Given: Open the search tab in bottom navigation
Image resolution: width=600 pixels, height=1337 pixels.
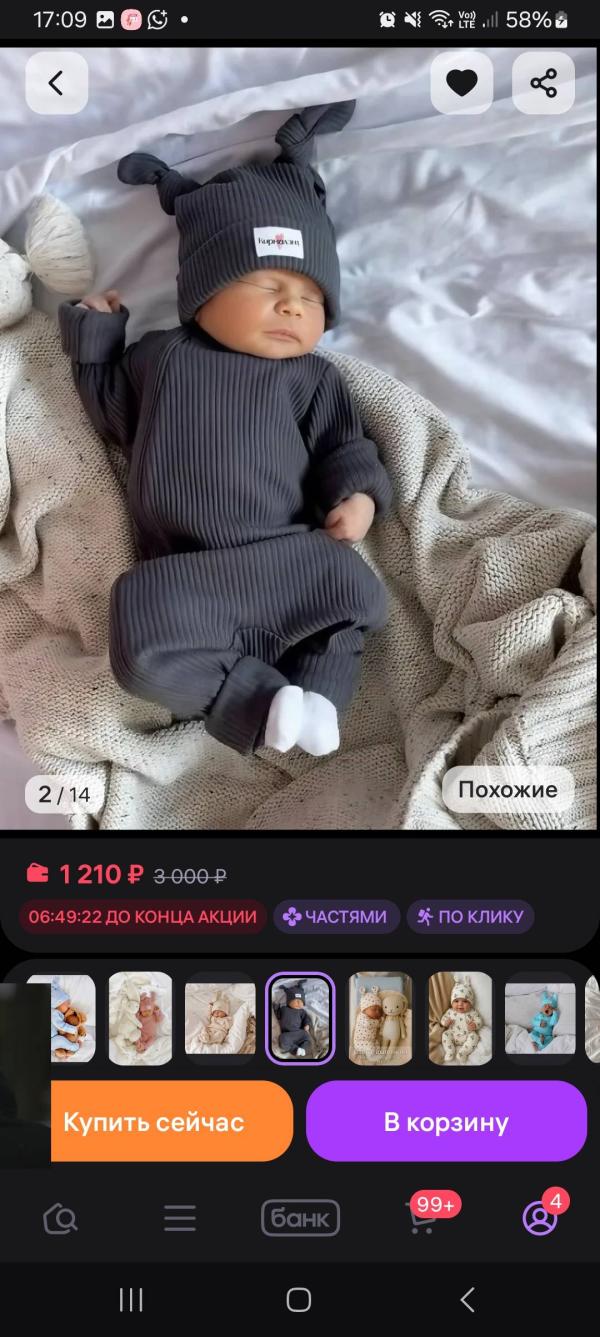Looking at the screenshot, I should (60, 1218).
